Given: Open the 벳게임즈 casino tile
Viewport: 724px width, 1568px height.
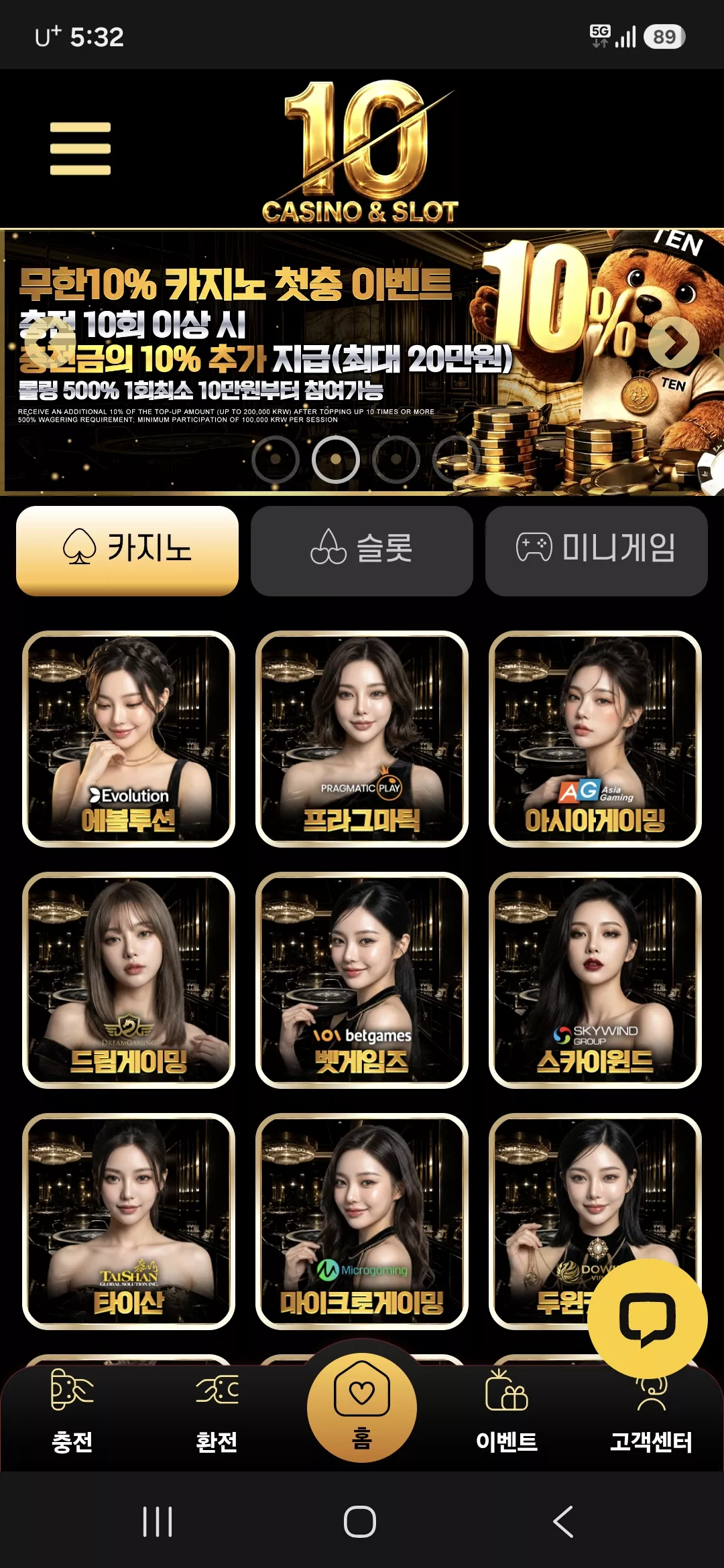Looking at the screenshot, I should click(x=362, y=980).
